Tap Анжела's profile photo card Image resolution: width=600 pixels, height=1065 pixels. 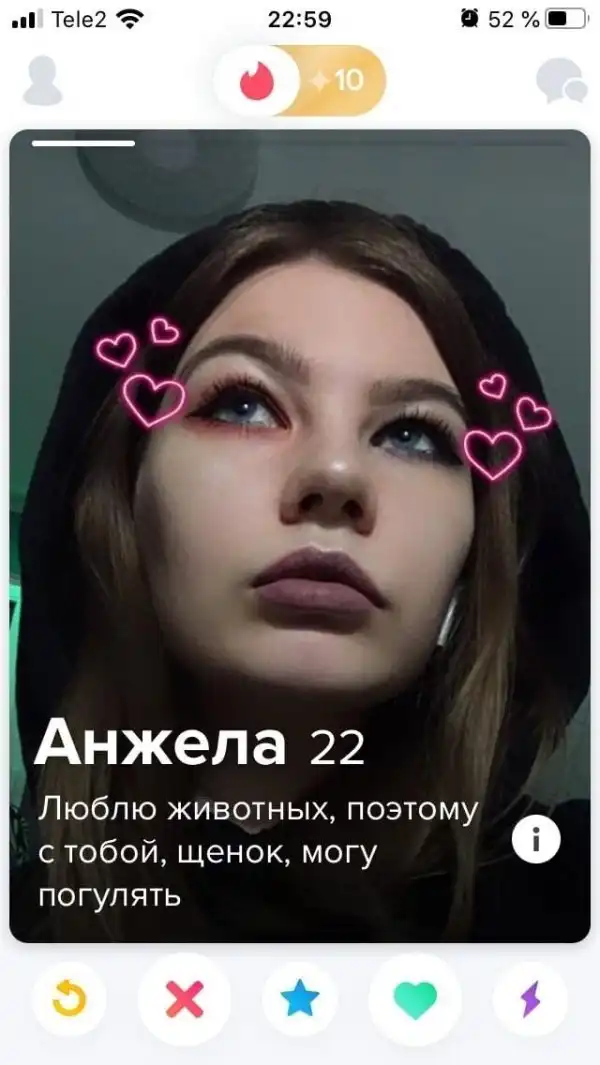coord(300,450)
